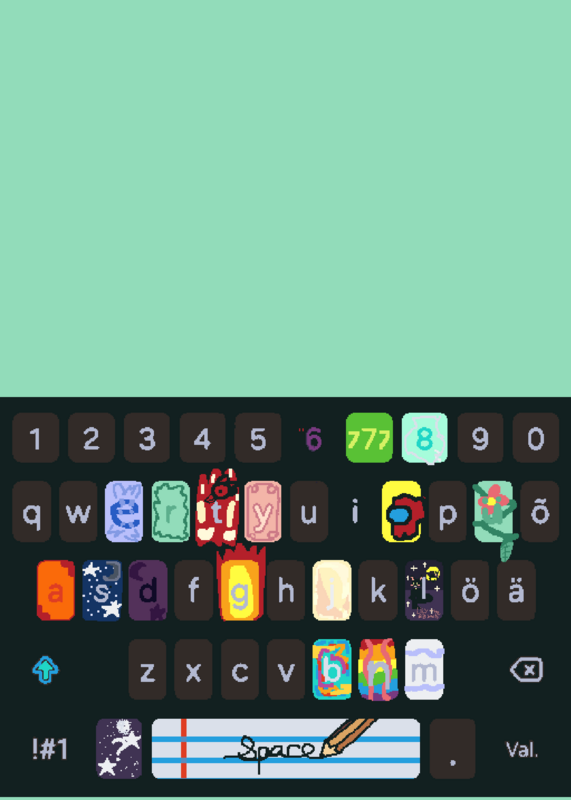Tap the starry night s key
This screenshot has width=571, height=800.
102,590
